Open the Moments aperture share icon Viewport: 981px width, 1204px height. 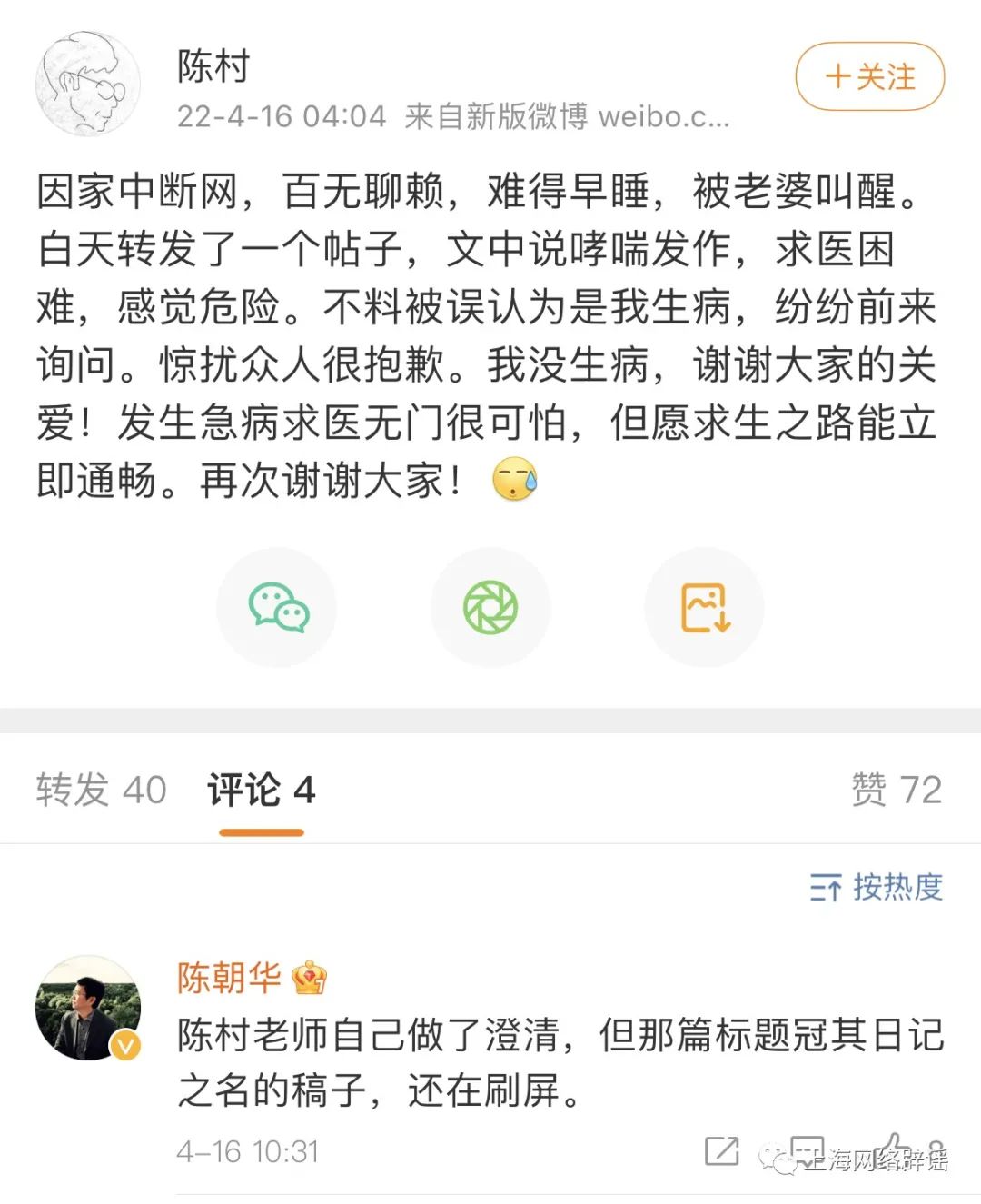click(490, 607)
